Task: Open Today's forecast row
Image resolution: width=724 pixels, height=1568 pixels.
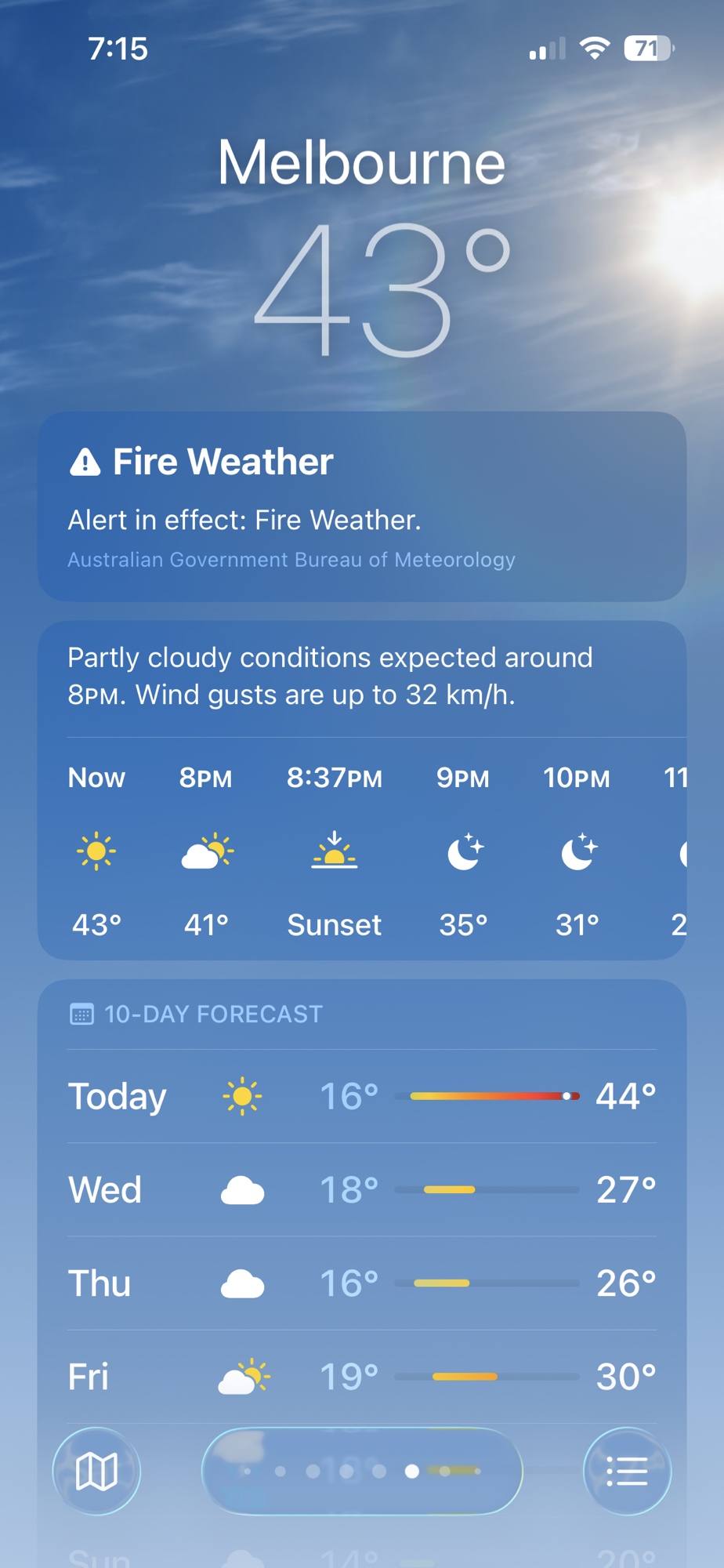Action: pos(361,1096)
